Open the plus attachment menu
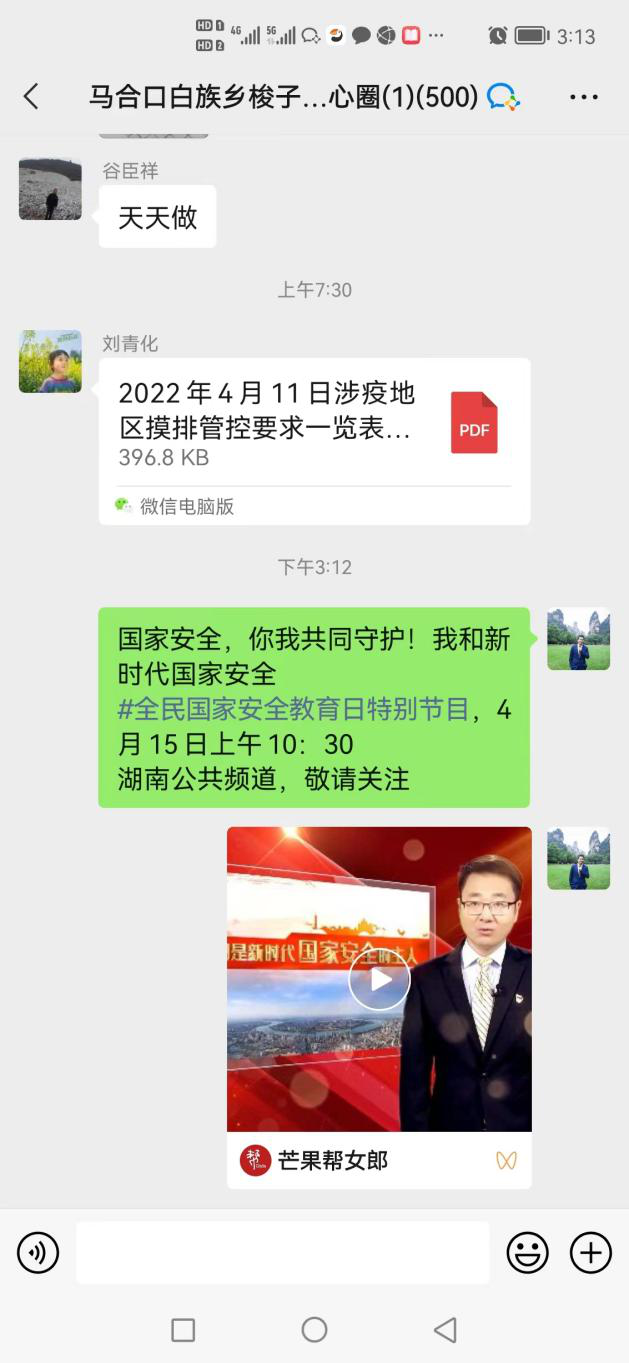The width and height of the screenshot is (629, 1363). tap(591, 1252)
